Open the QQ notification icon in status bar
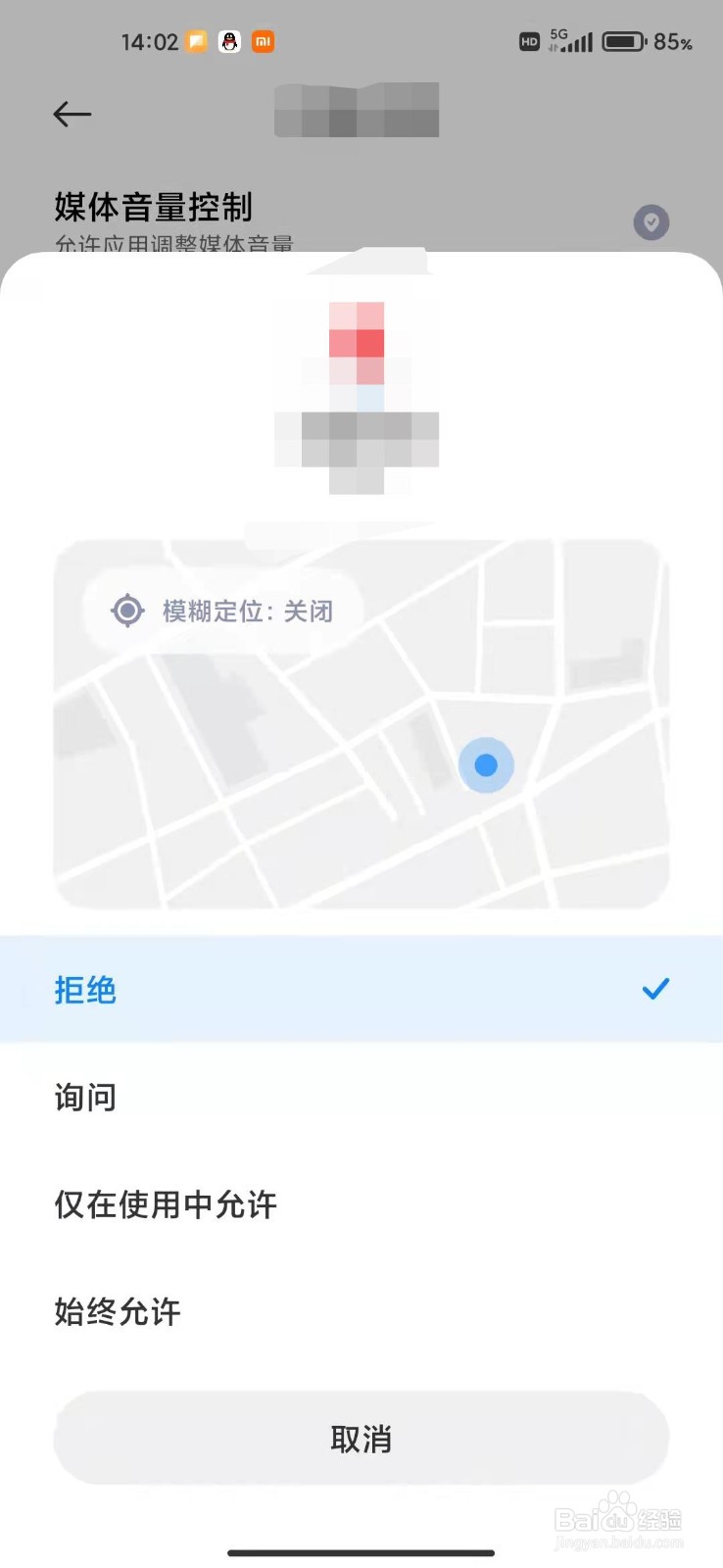This screenshot has width=723, height=1568. pyautogui.click(x=228, y=41)
